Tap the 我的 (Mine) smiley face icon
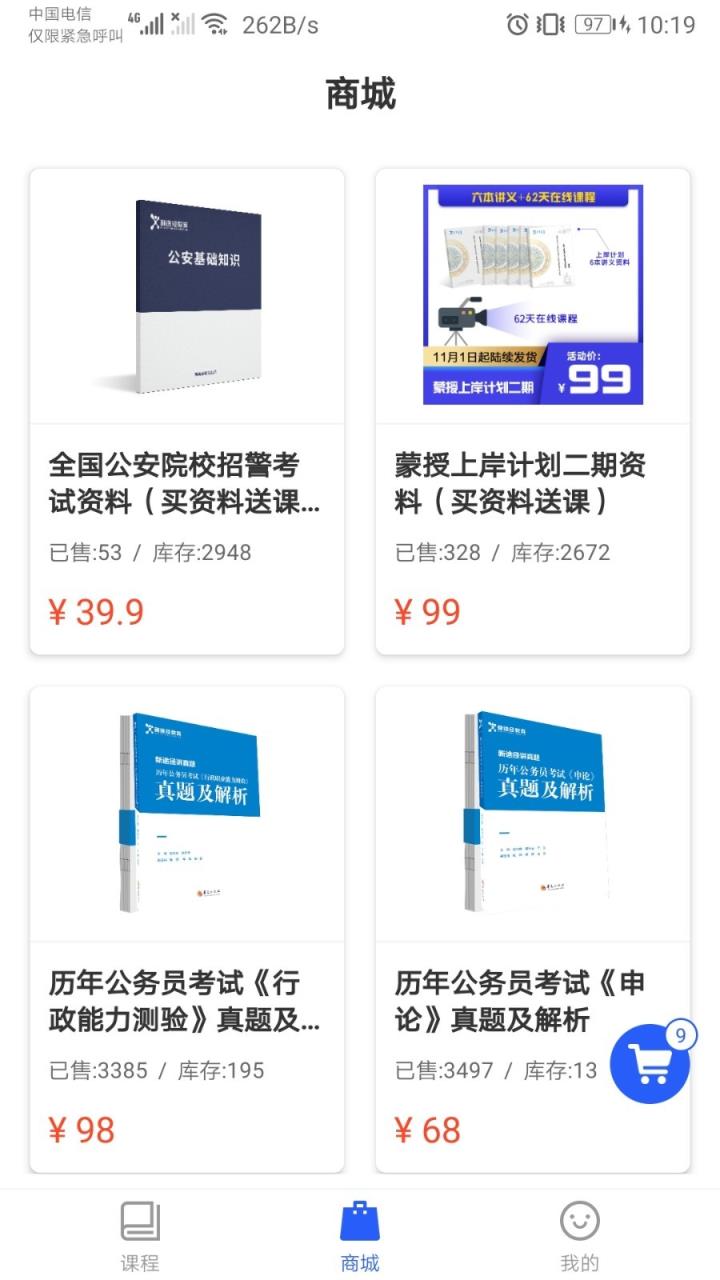This screenshot has height=1280, width=720. 577,1222
